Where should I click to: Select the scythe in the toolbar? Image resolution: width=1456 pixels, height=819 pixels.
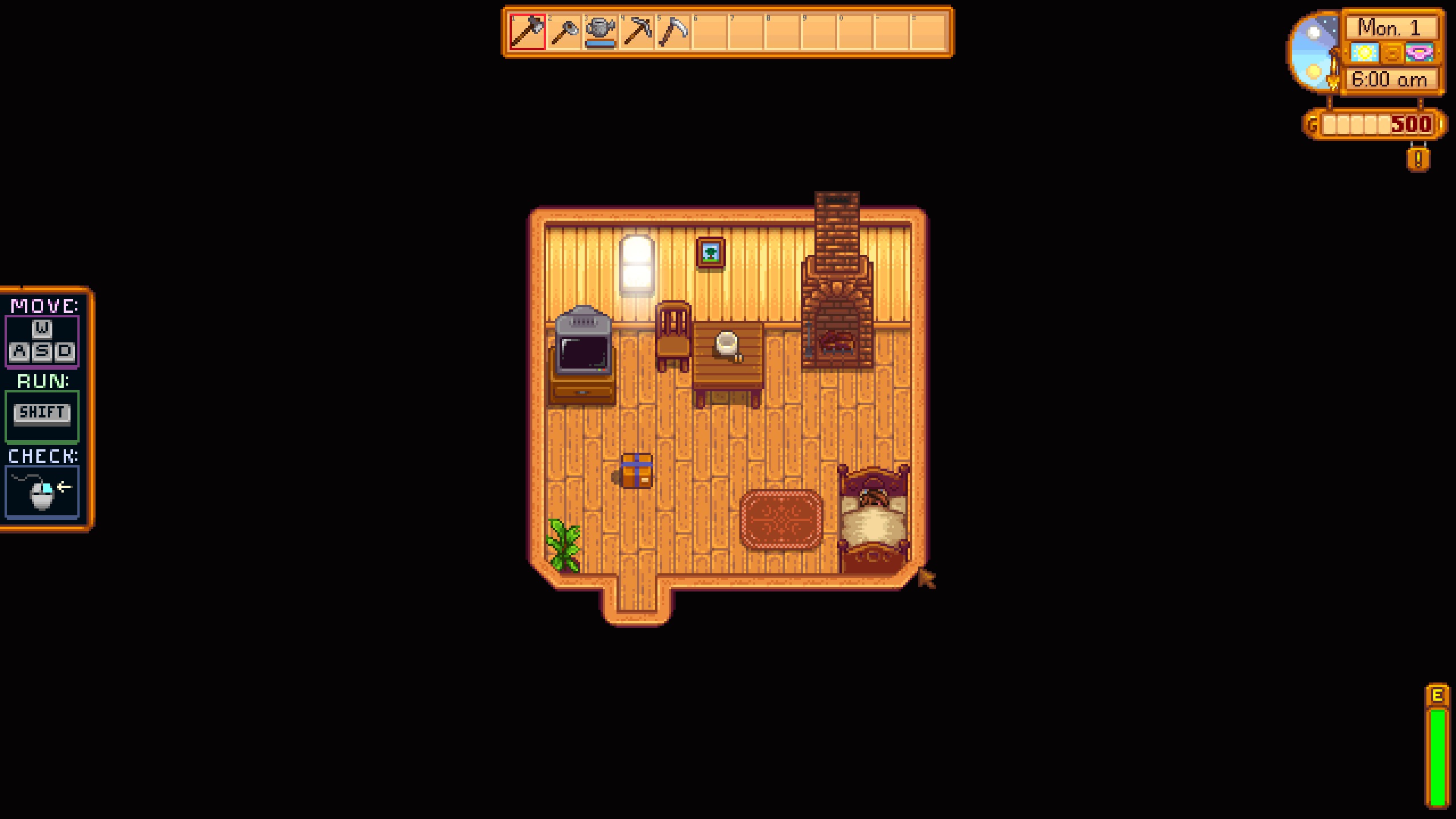click(x=673, y=32)
